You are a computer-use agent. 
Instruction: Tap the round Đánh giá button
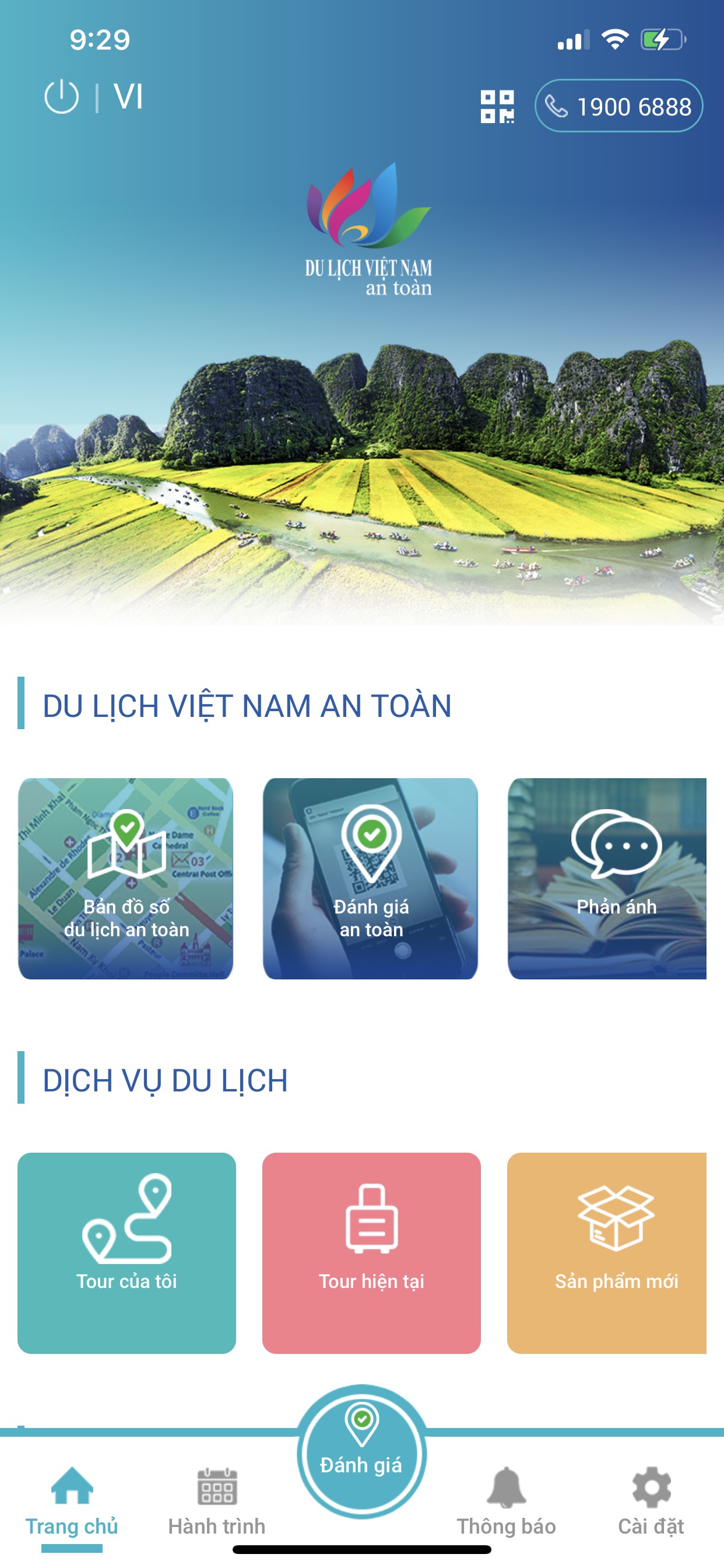coord(361,1451)
